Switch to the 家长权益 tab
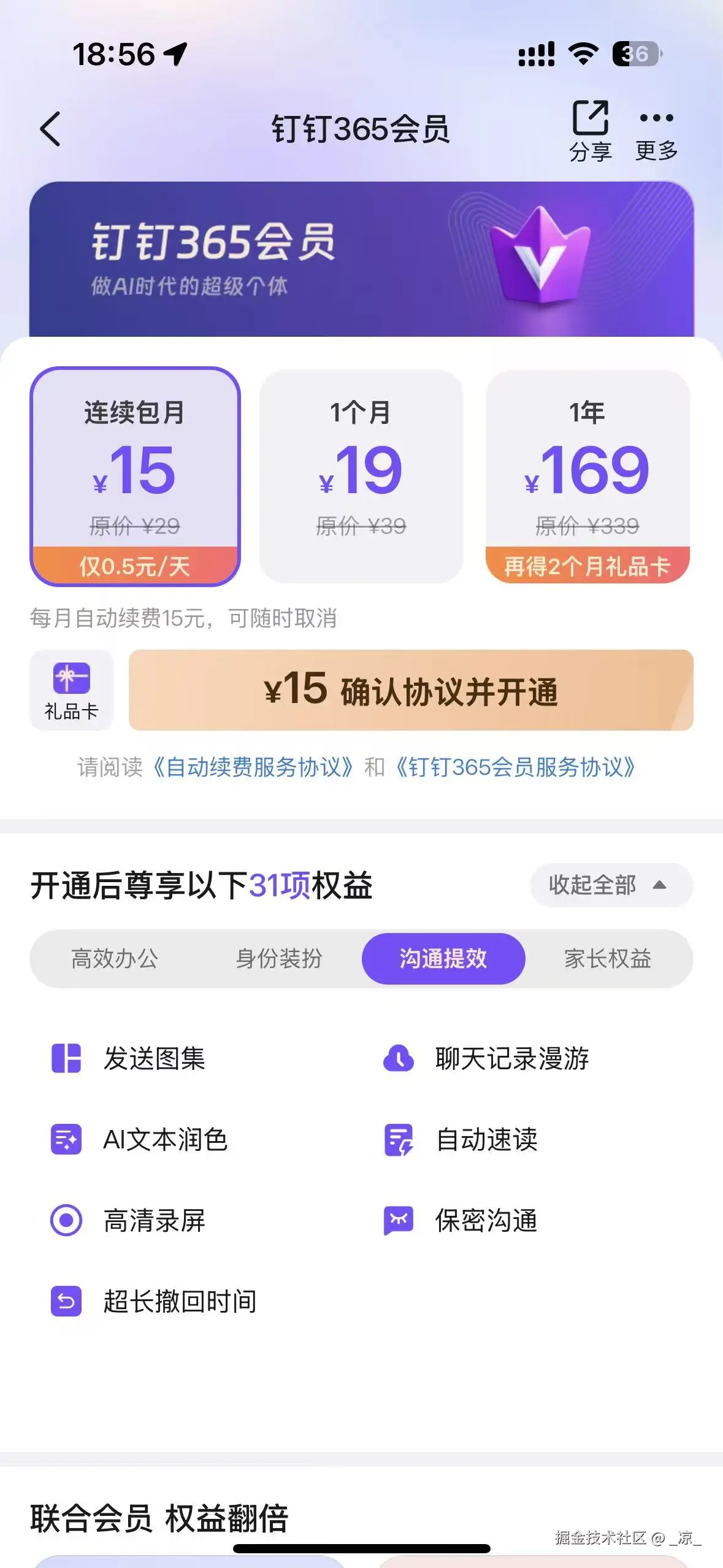 (x=607, y=958)
